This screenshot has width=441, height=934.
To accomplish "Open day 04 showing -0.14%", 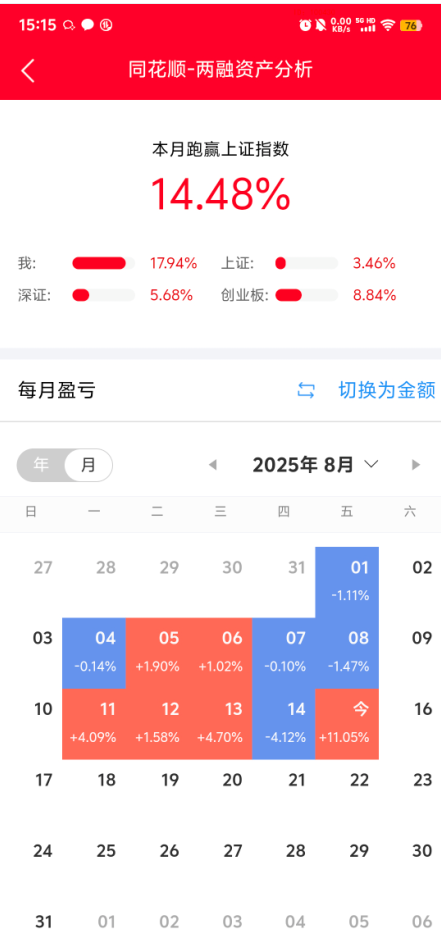I will pos(94,653).
